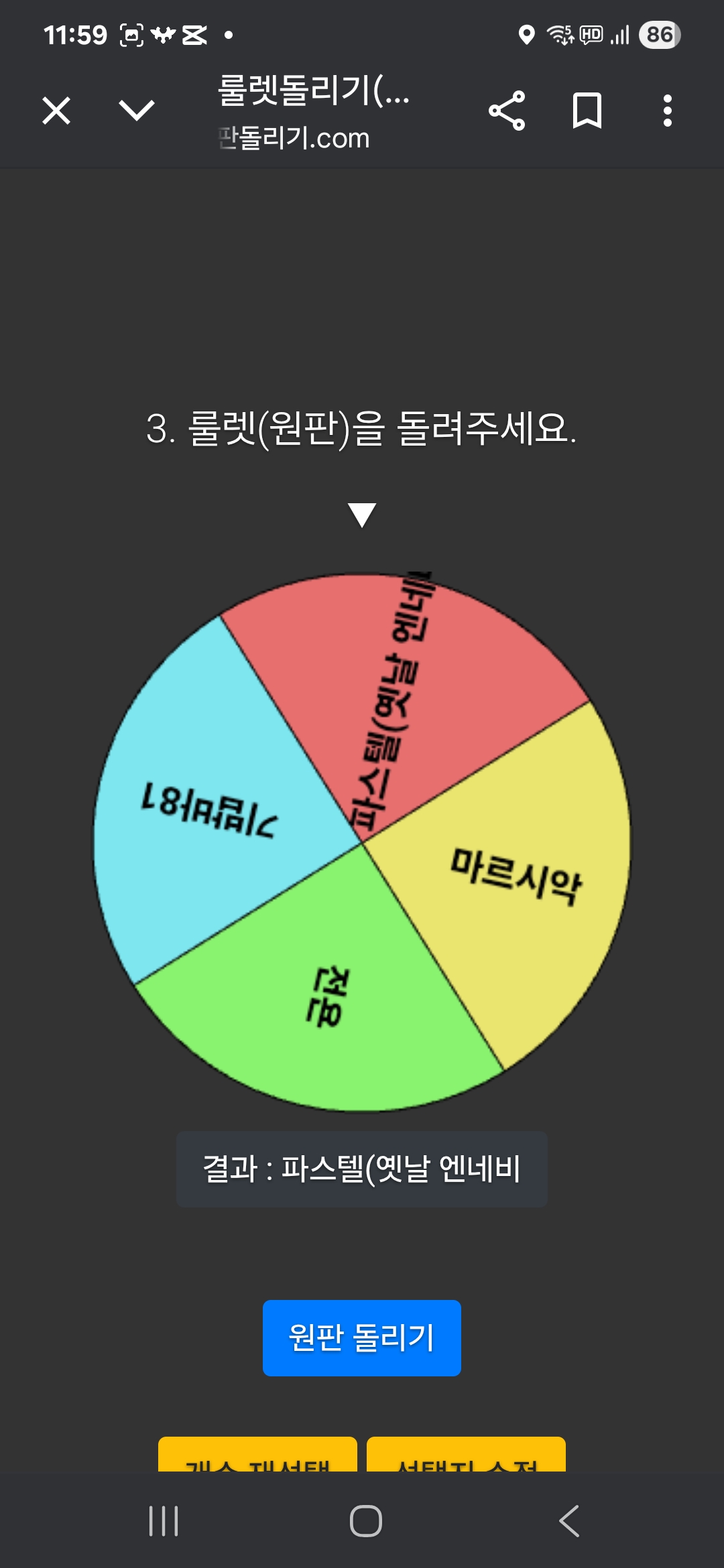Screen dimensions: 724x1568
Task: Spin the wheel with 원판 돌리기
Action: click(x=362, y=1337)
